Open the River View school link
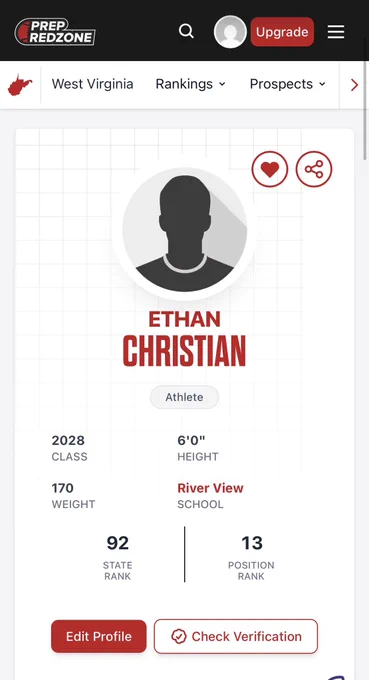Image resolution: width=369 pixels, height=680 pixels. [210, 488]
